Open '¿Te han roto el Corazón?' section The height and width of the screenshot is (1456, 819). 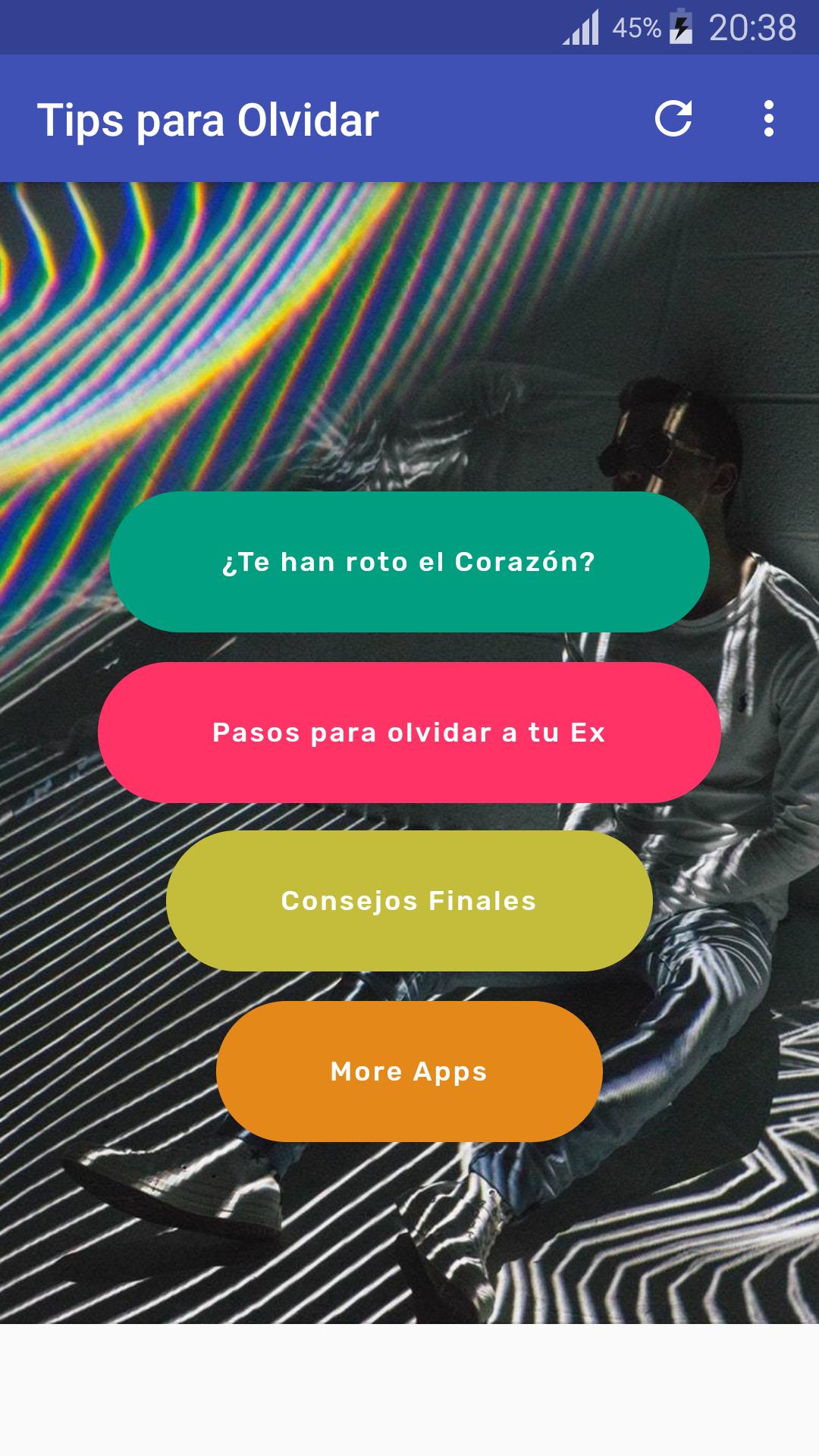[409, 562]
